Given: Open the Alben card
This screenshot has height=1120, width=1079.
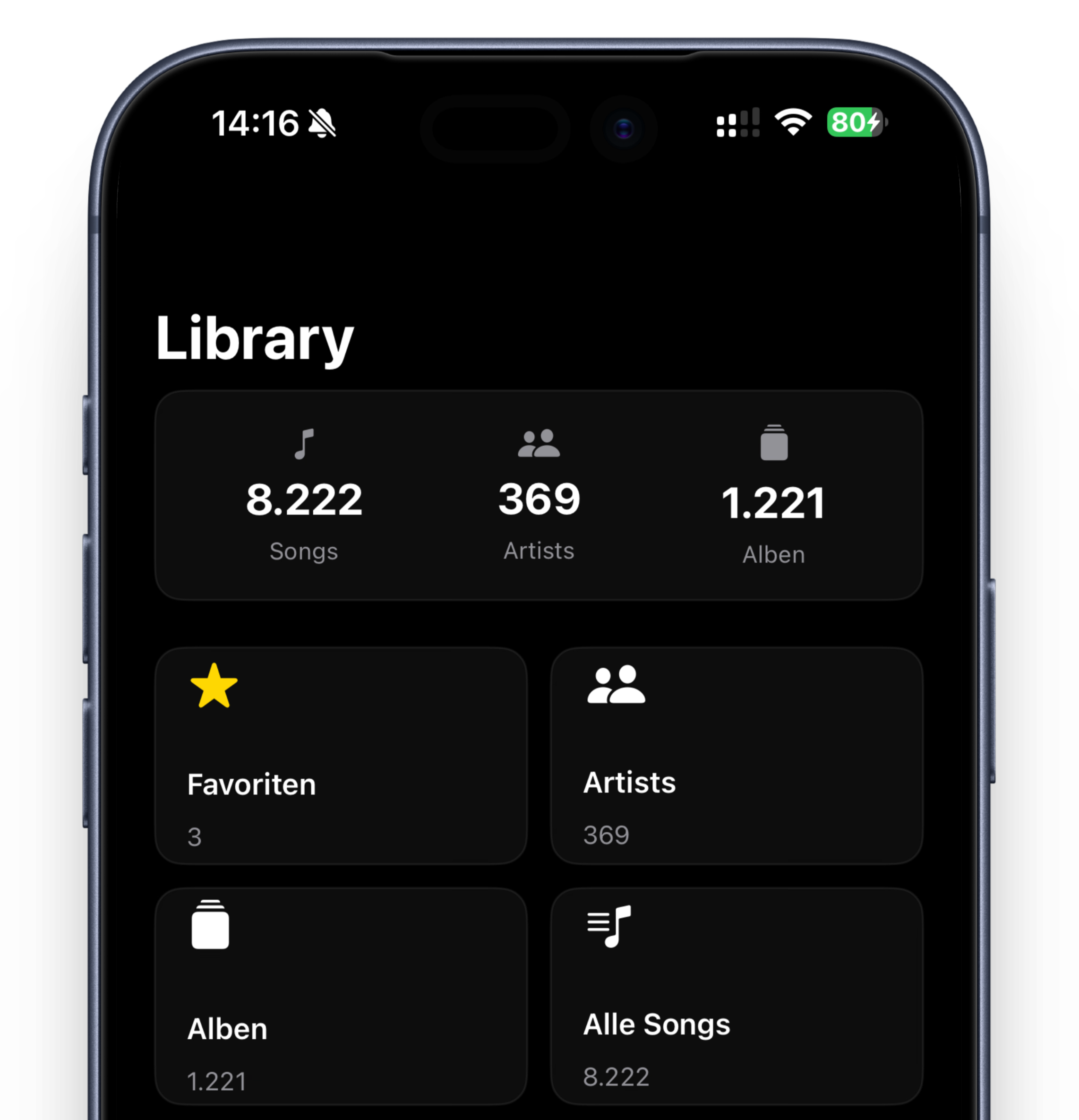Looking at the screenshot, I should click(341, 995).
